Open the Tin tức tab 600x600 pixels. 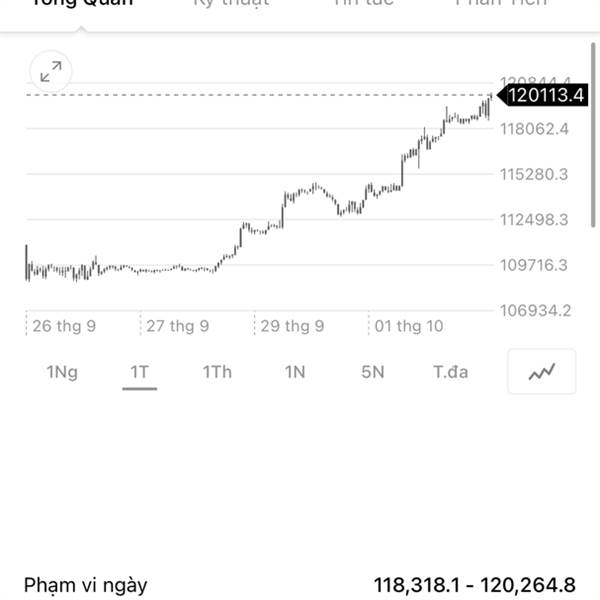(364, 4)
